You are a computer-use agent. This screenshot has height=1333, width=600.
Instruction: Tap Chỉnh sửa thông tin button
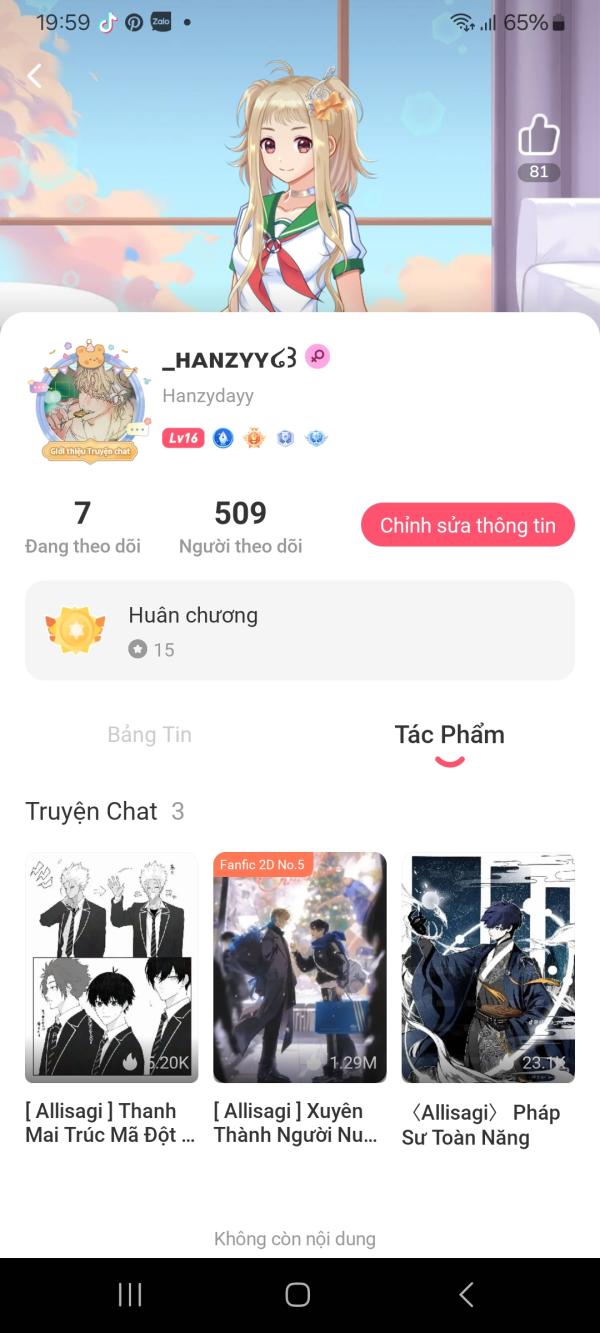(x=467, y=525)
